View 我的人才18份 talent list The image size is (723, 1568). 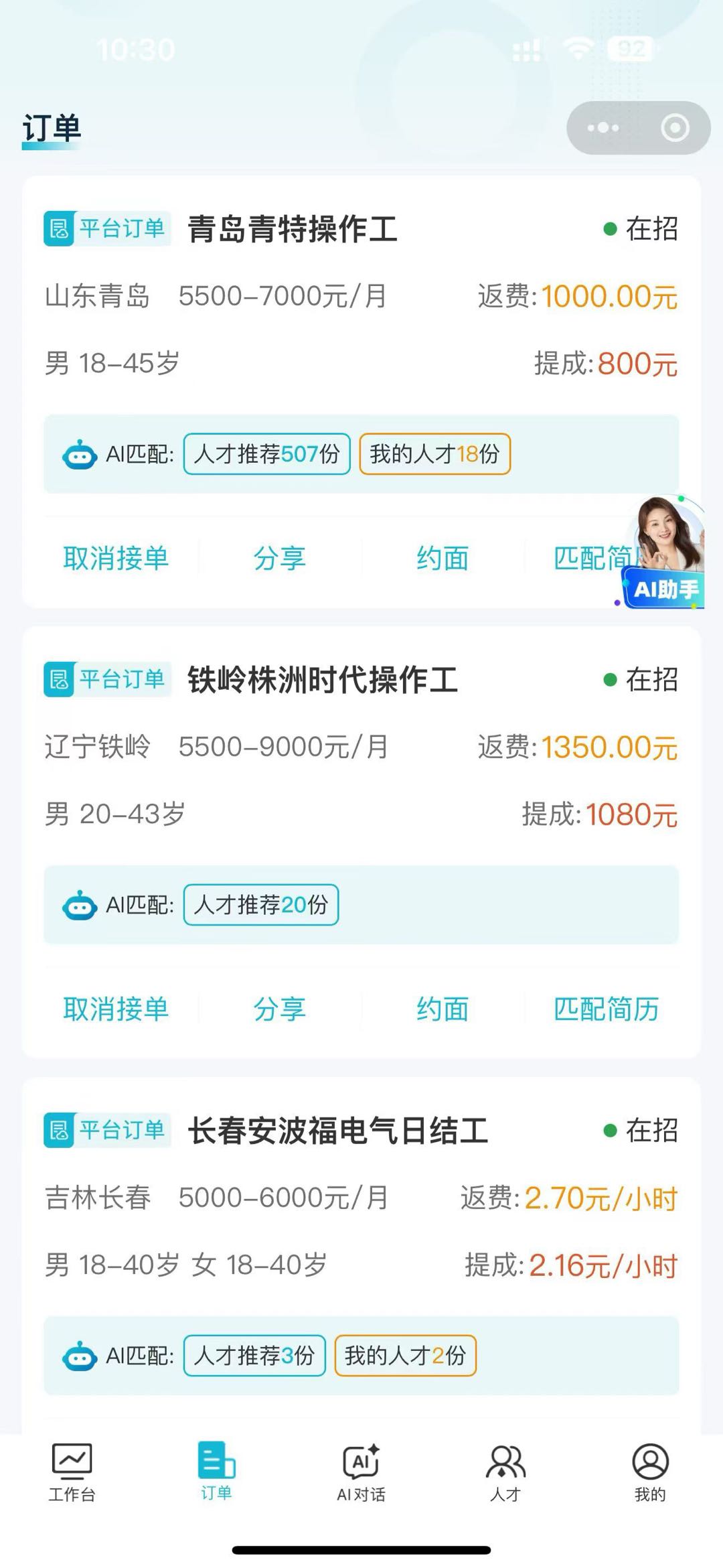[x=434, y=453]
